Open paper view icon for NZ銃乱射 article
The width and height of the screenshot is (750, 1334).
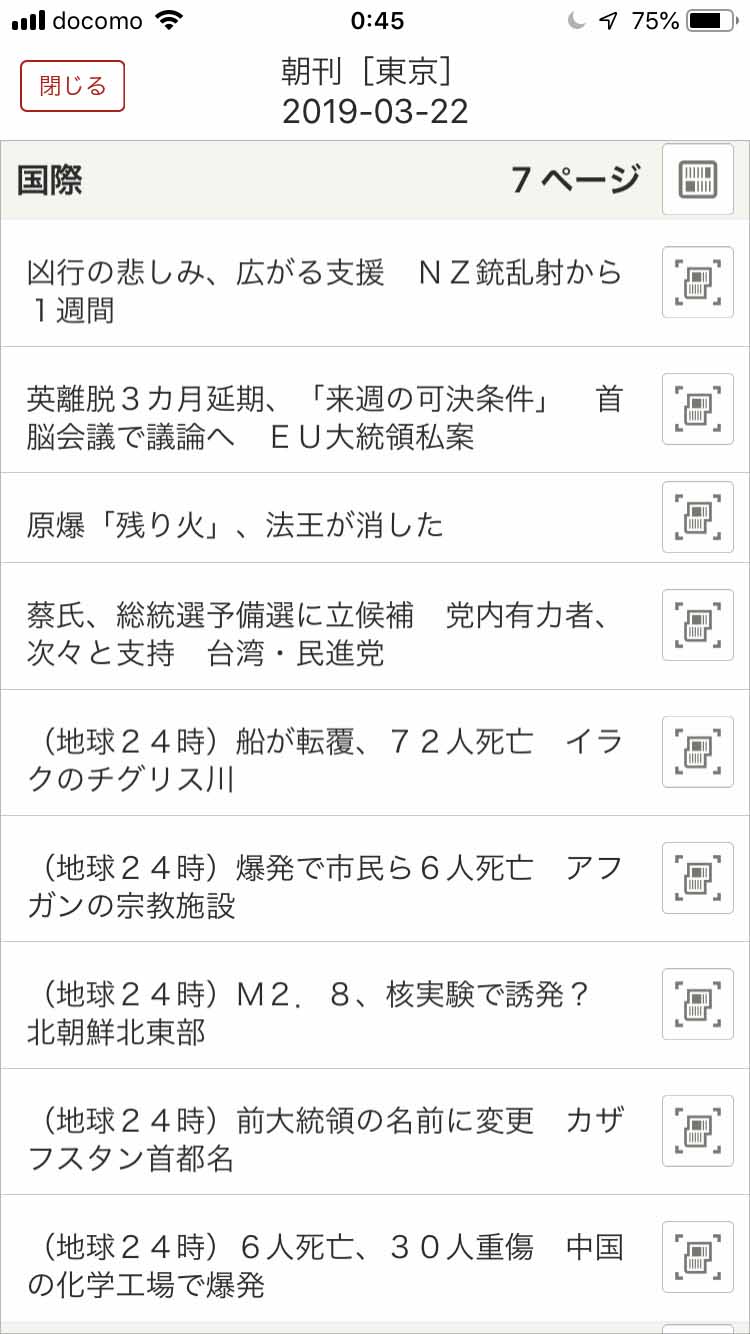[697, 283]
